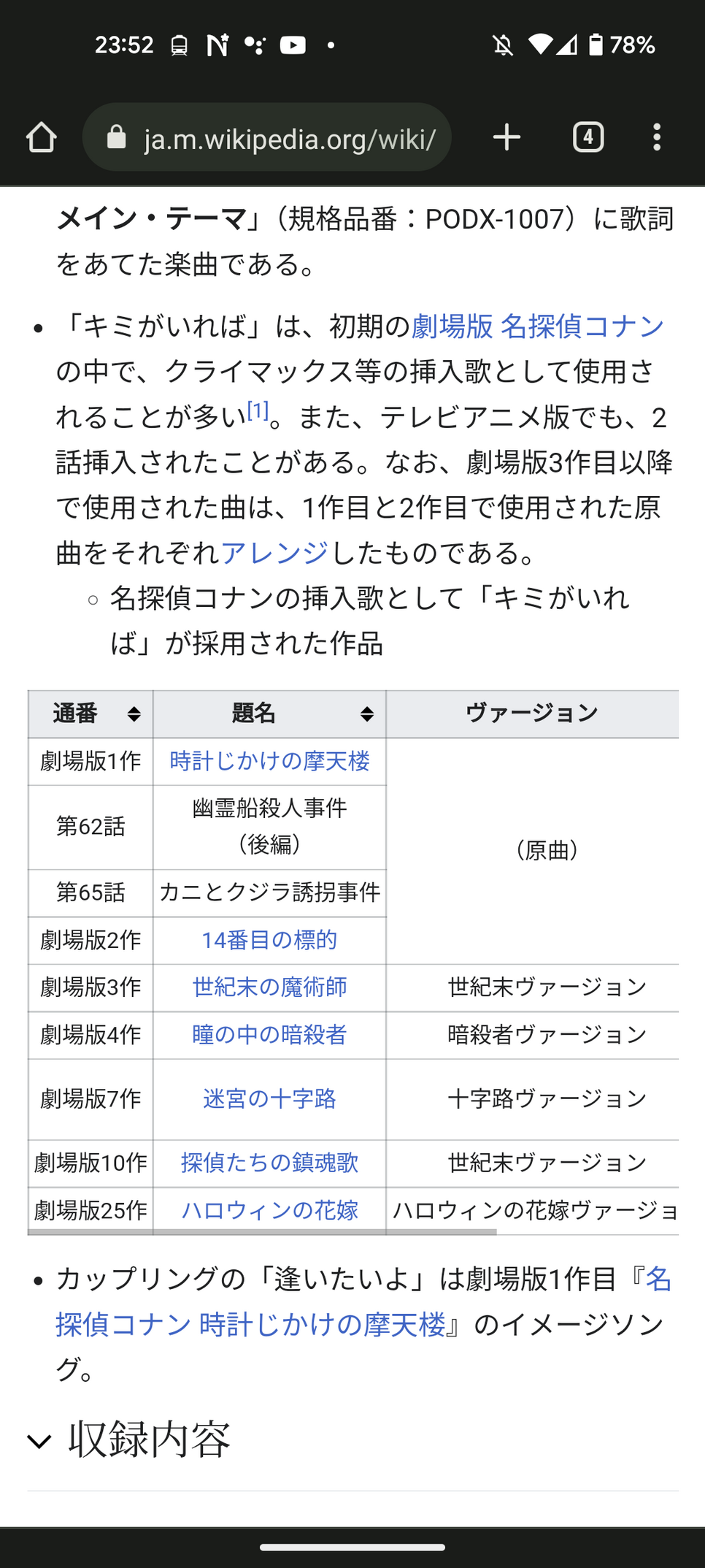
Task: Open the 14番目の標的 link
Action: pyautogui.click(x=269, y=940)
